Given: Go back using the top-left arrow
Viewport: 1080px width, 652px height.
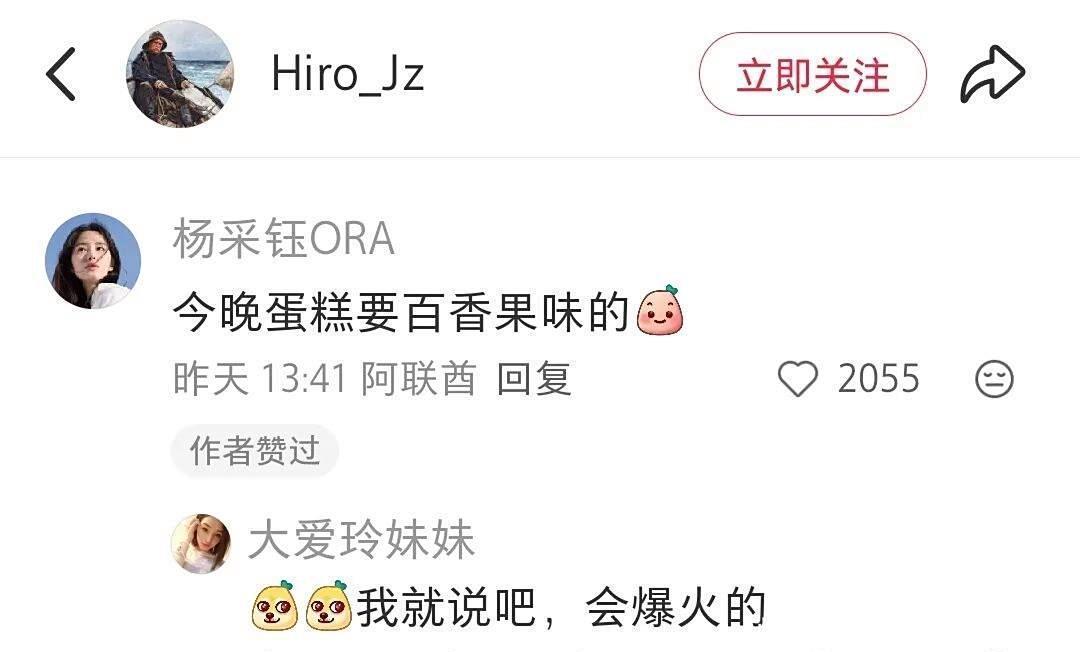Looking at the screenshot, I should click(61, 74).
